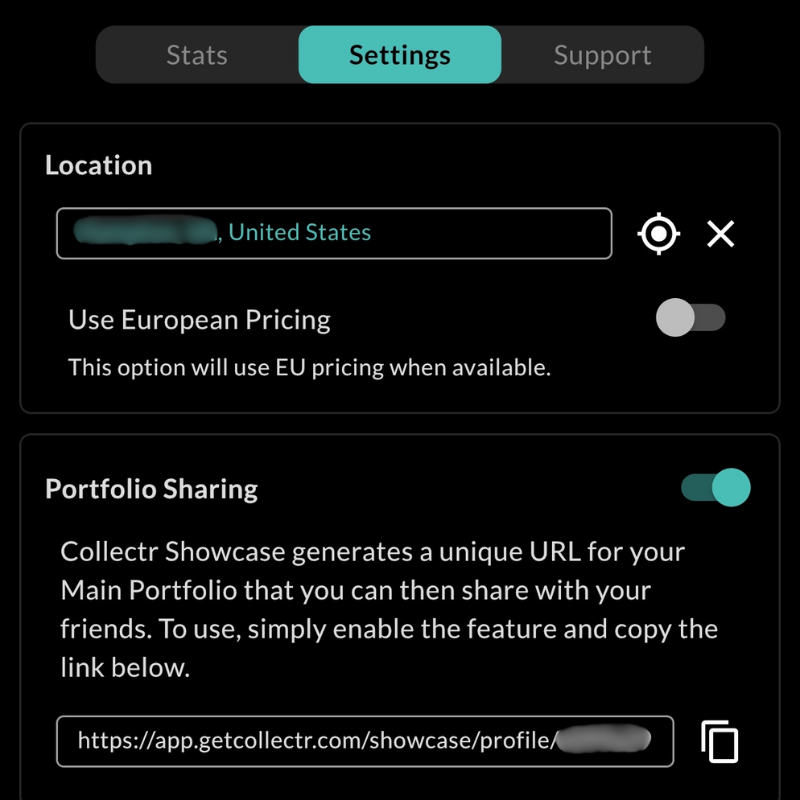Copy the showcase profile link

coord(720,742)
